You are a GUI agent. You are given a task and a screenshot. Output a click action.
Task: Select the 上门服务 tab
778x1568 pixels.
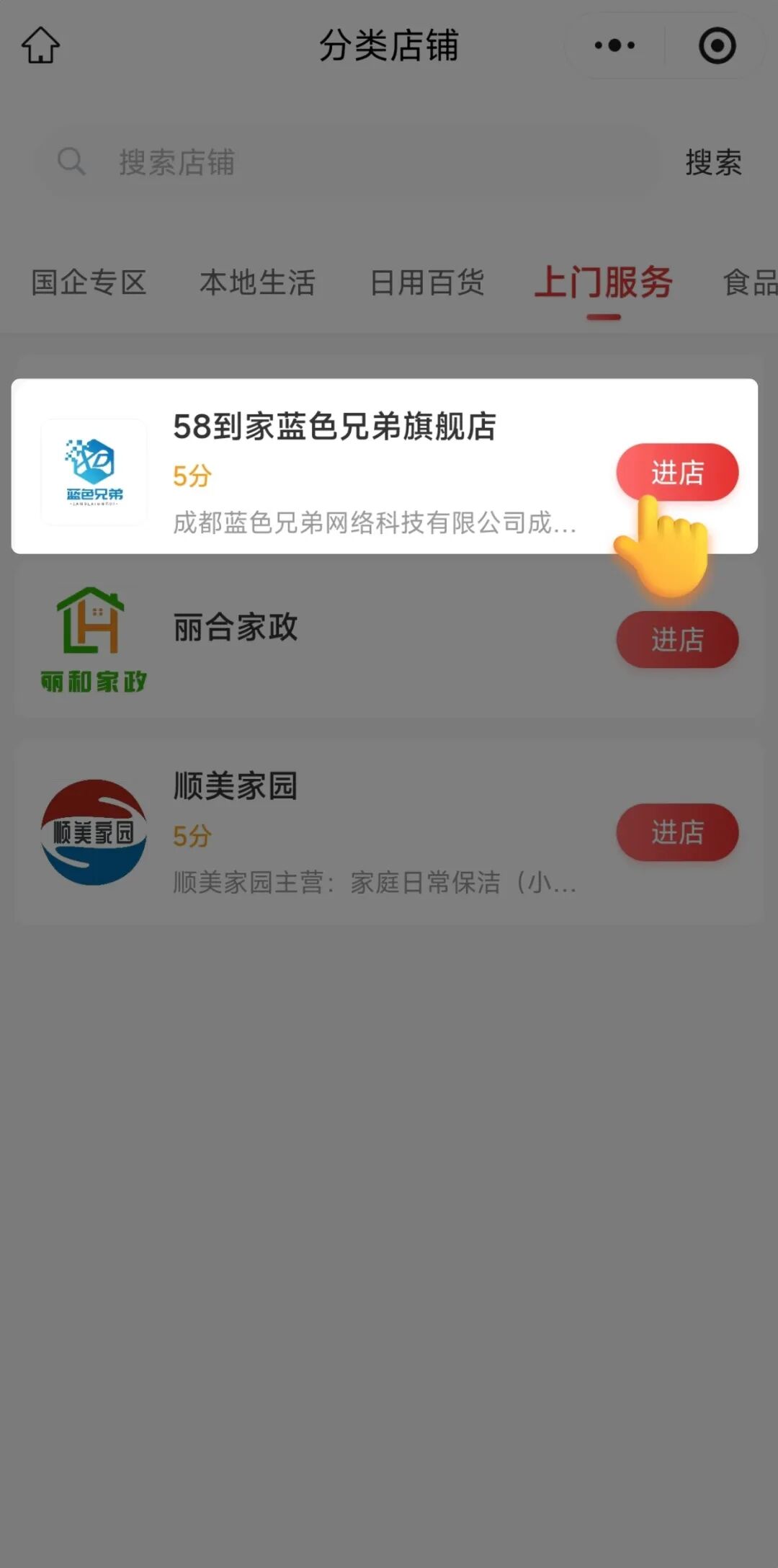(x=603, y=282)
